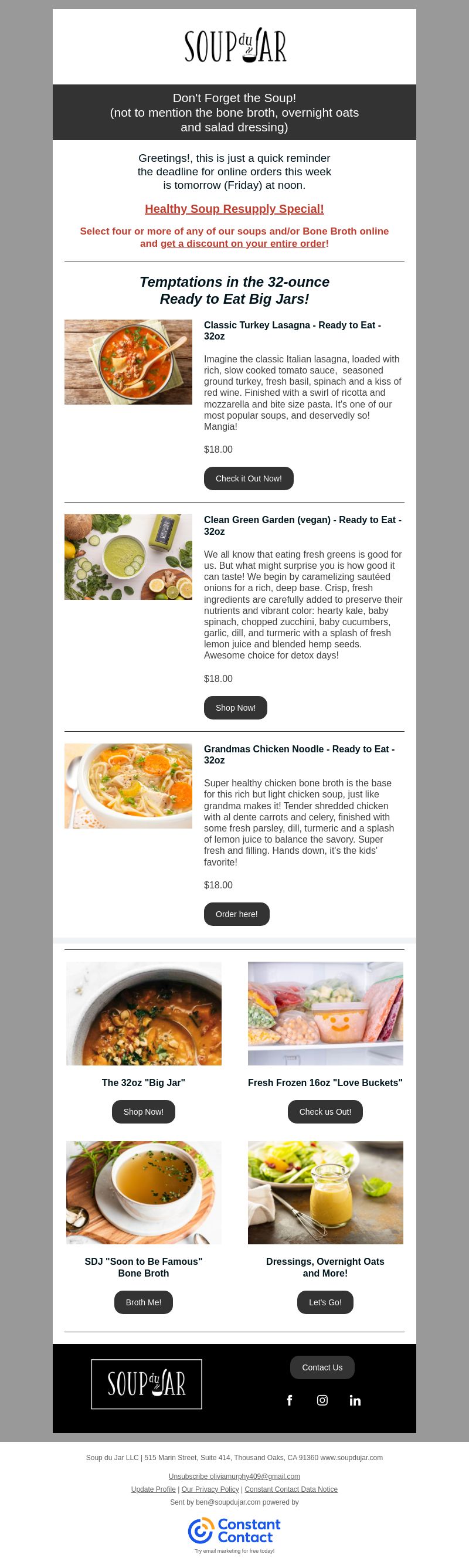Open the Bone Broth bowl image
The image size is (469, 1568).
tap(144, 1192)
